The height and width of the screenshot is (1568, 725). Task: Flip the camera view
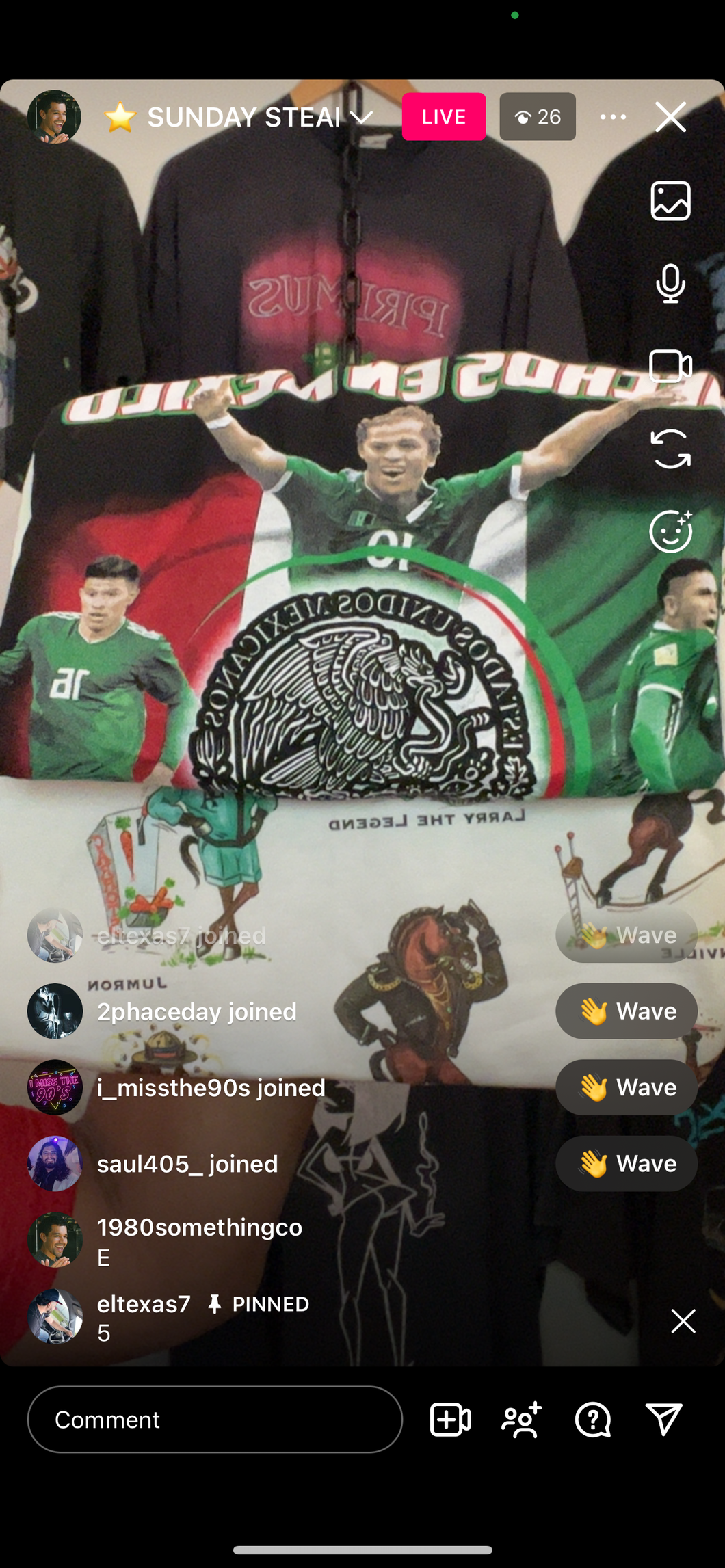pyautogui.click(x=670, y=449)
